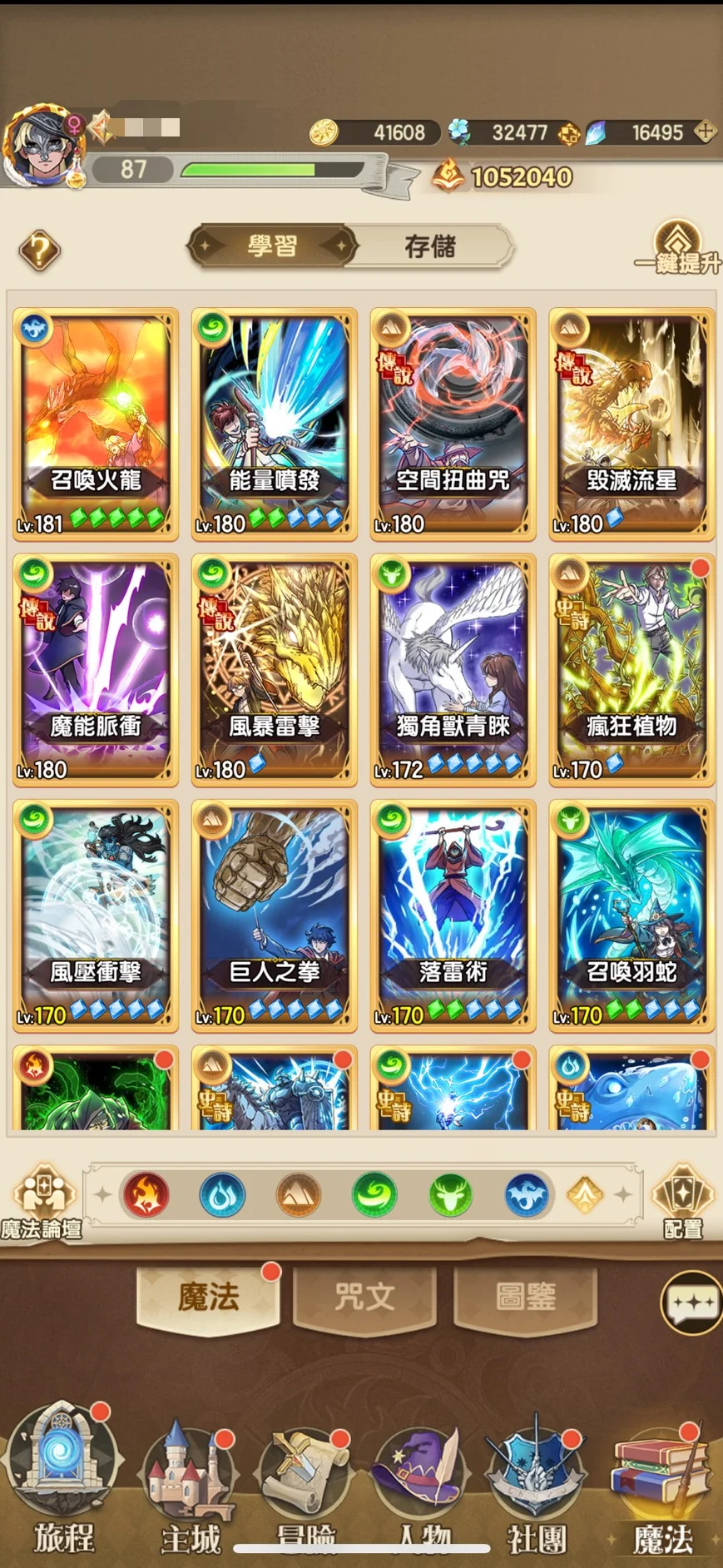The width and height of the screenshot is (723, 1568).
Task: Open the 毀滅流星 spell card
Action: [631, 423]
